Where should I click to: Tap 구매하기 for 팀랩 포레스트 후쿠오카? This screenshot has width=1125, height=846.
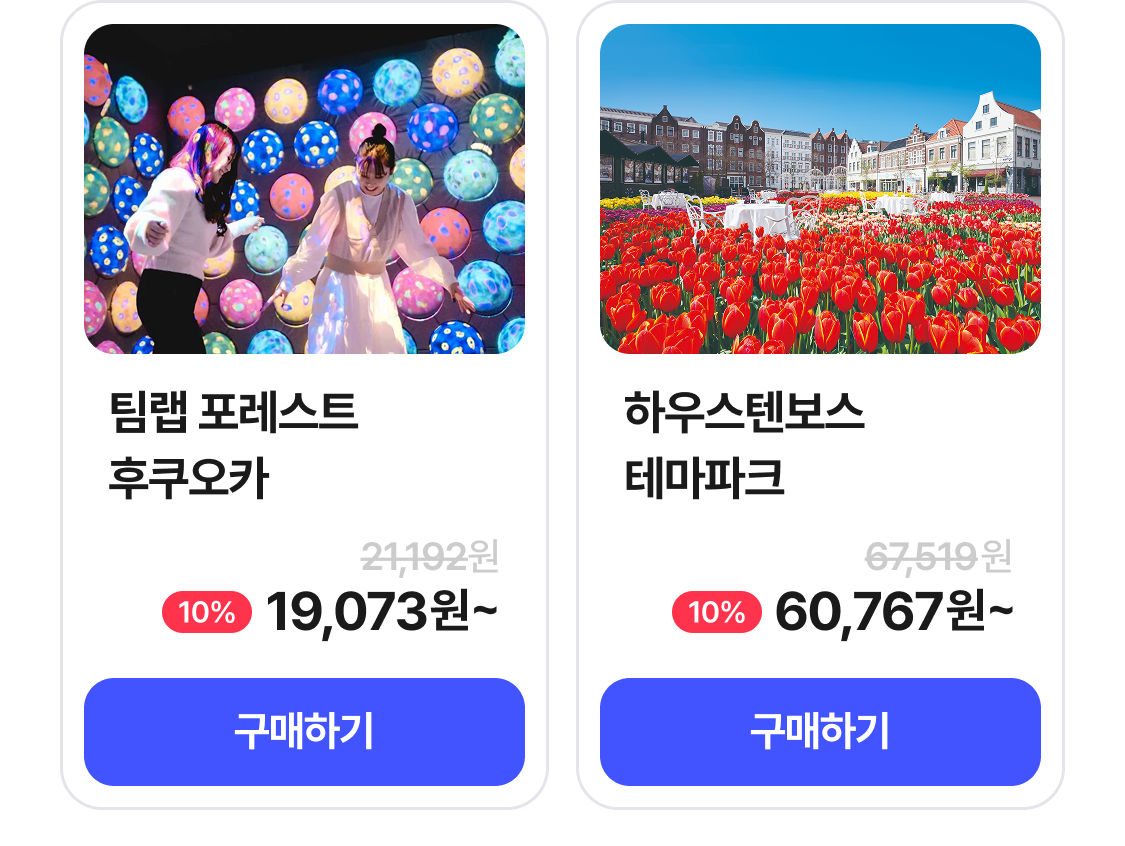tap(304, 732)
